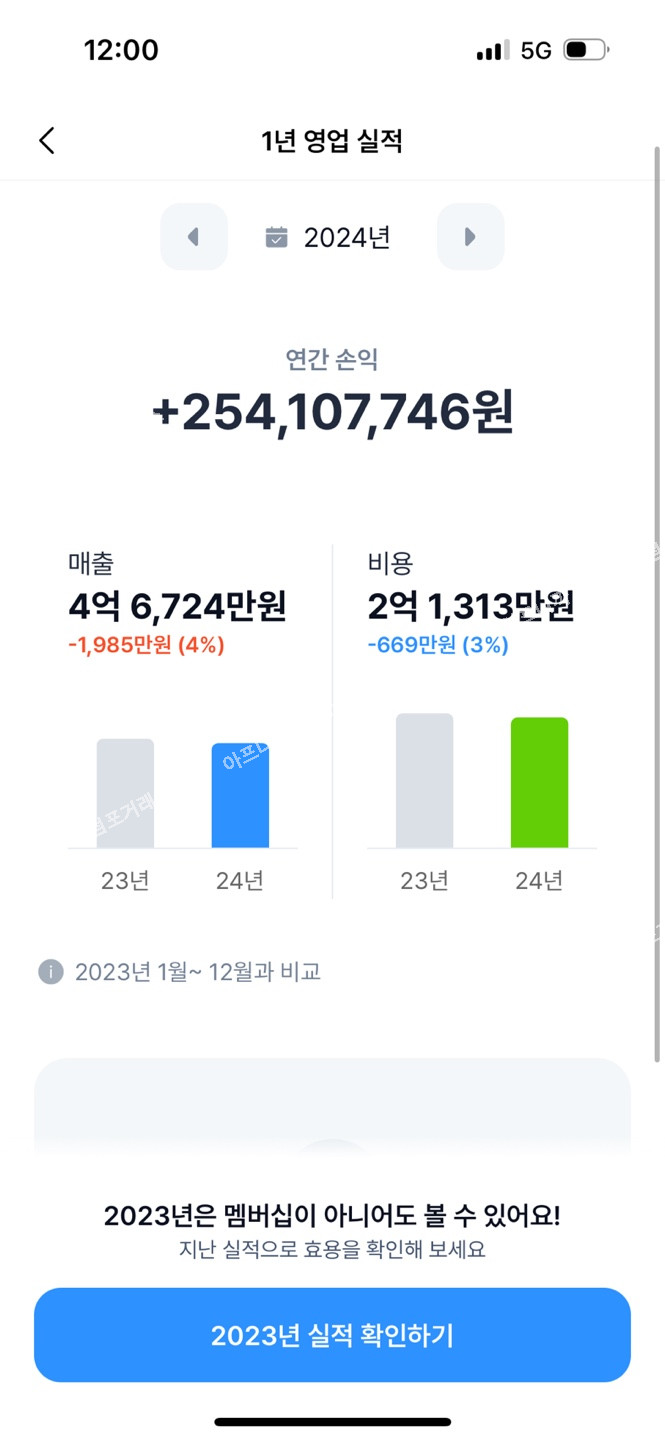The height and width of the screenshot is (1440, 665).
Task: Go to the previous year
Action: point(194,237)
